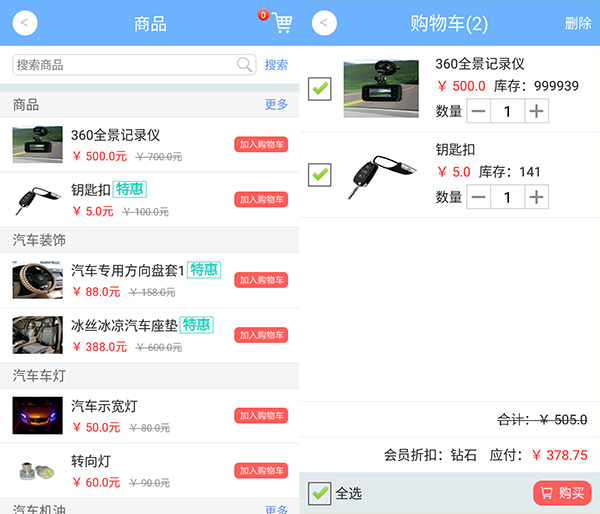600x514 pixels.
Task: Go back from the 购物车 screen
Action: pyautogui.click(x=325, y=23)
